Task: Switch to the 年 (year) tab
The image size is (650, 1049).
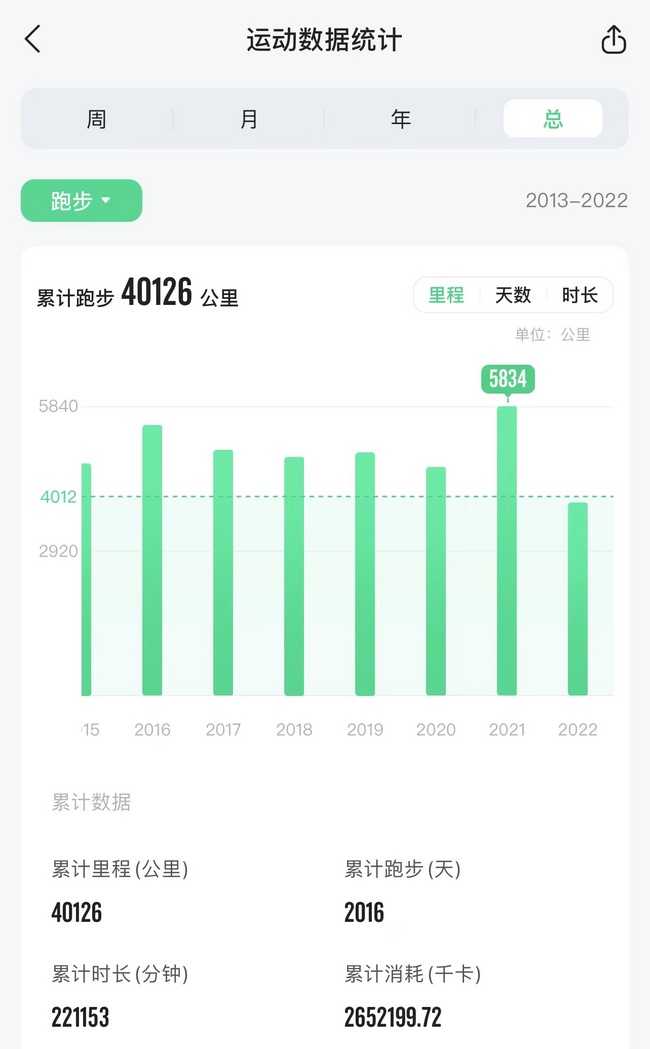Action: [x=401, y=119]
